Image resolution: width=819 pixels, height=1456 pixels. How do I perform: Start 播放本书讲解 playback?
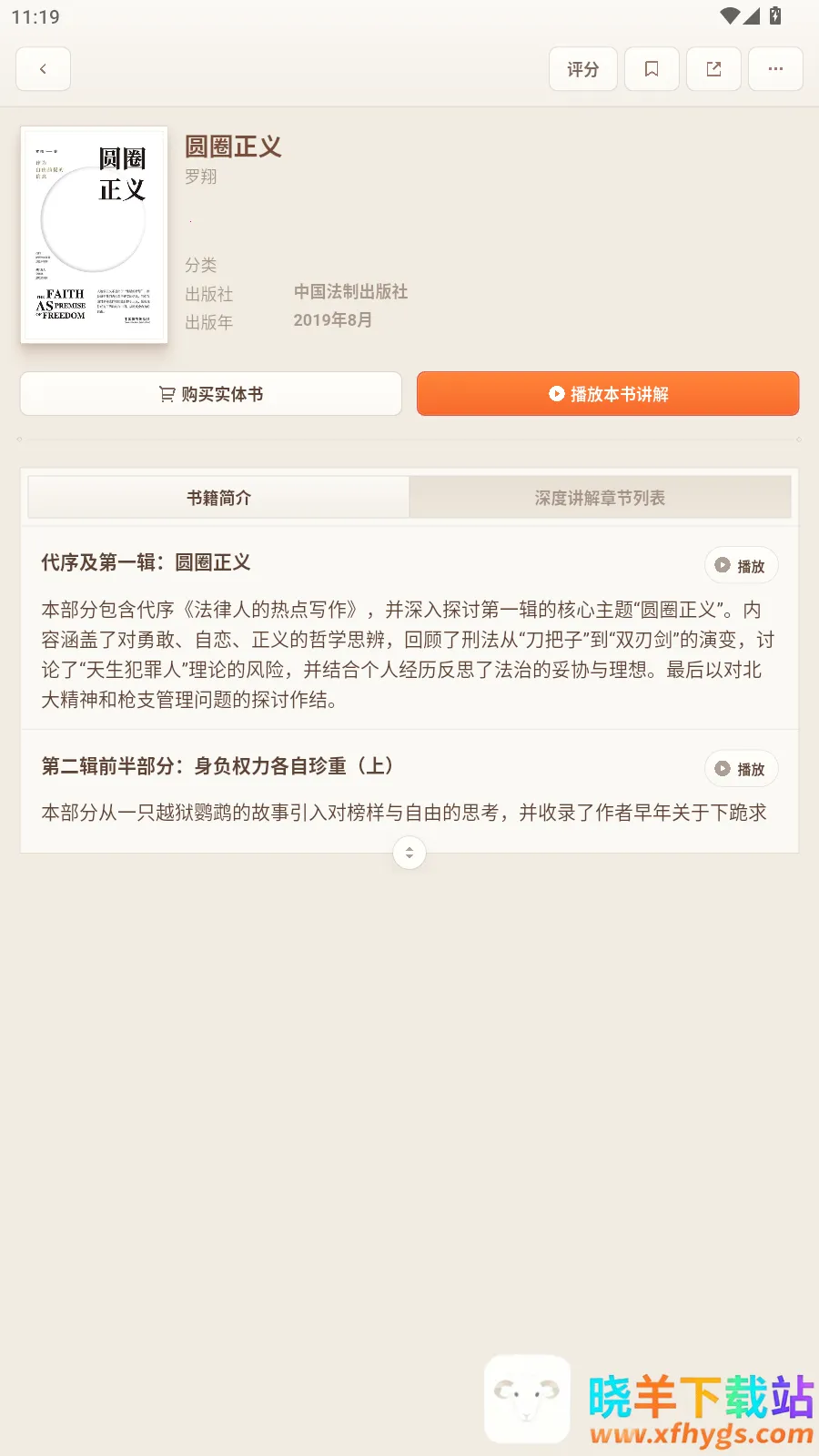coord(608,394)
